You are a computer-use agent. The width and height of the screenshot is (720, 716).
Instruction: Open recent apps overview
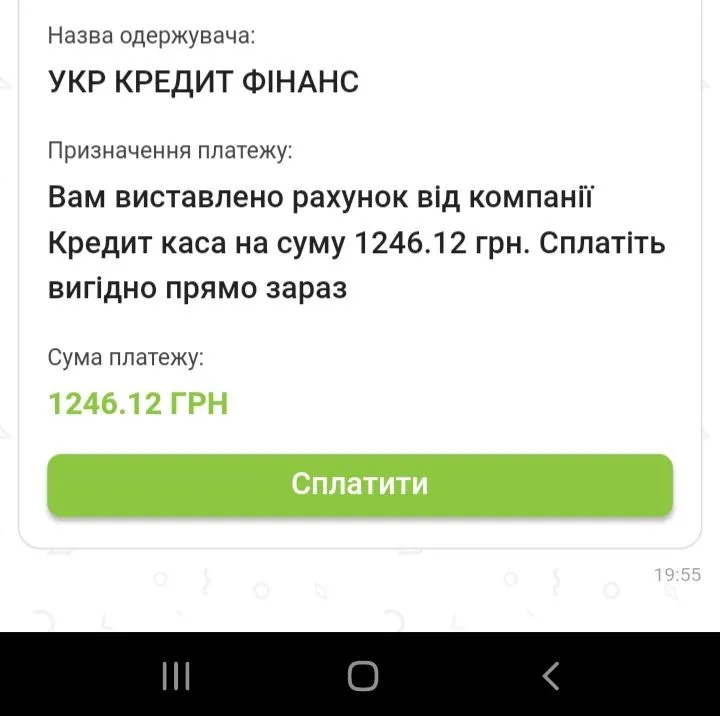point(176,676)
